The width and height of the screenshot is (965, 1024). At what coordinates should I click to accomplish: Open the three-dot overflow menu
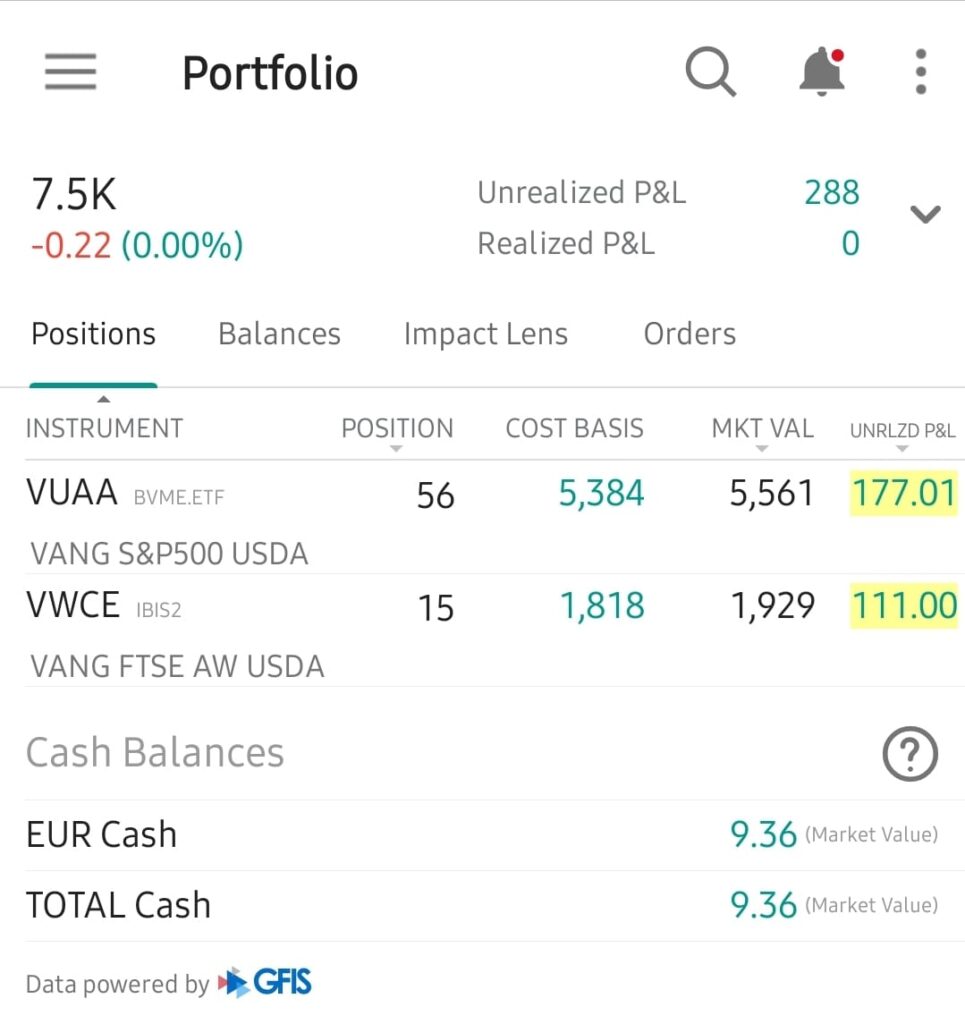(x=921, y=72)
